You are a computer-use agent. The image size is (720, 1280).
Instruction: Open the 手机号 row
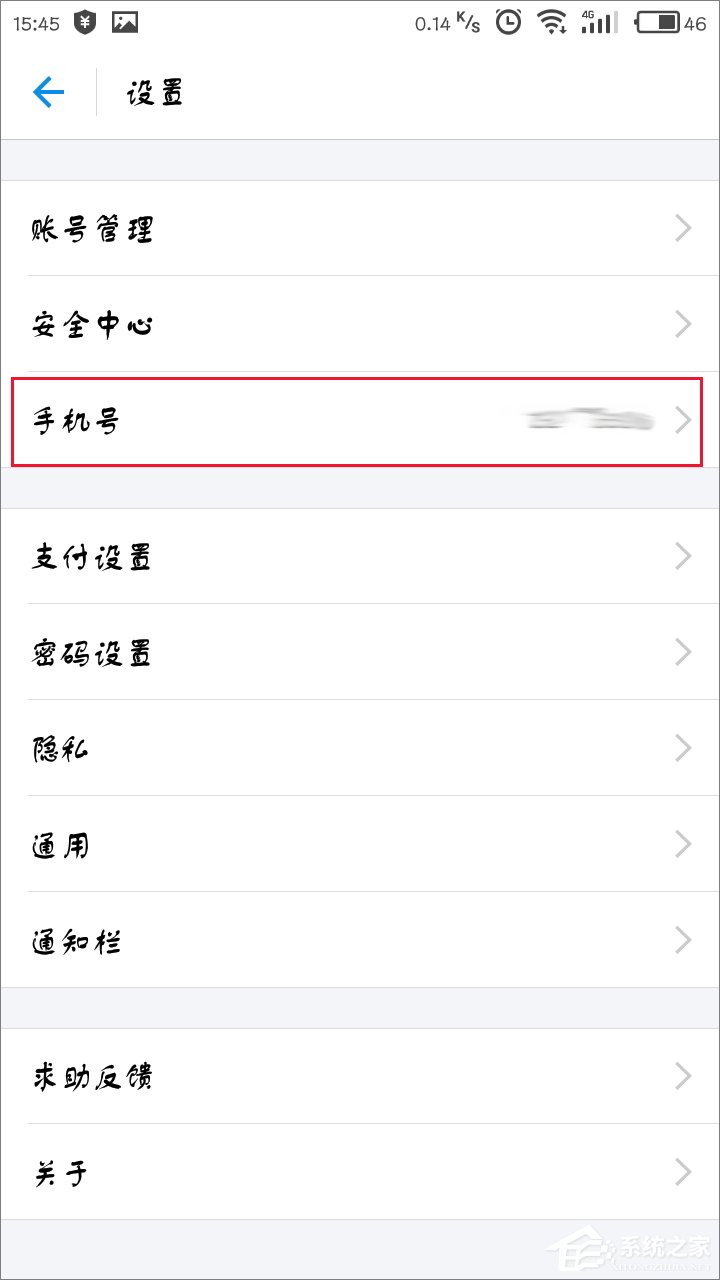click(x=360, y=421)
